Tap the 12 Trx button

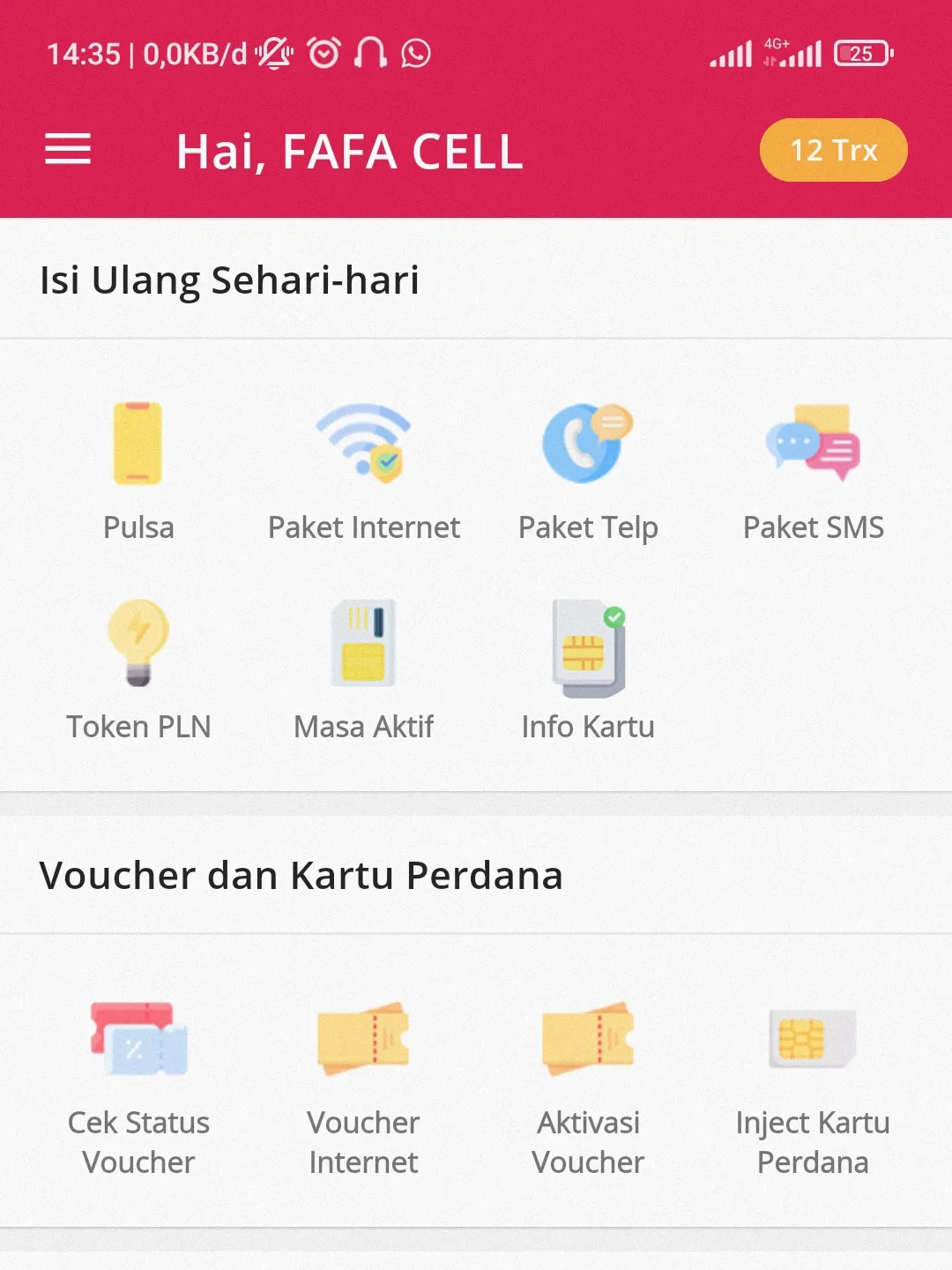833,150
